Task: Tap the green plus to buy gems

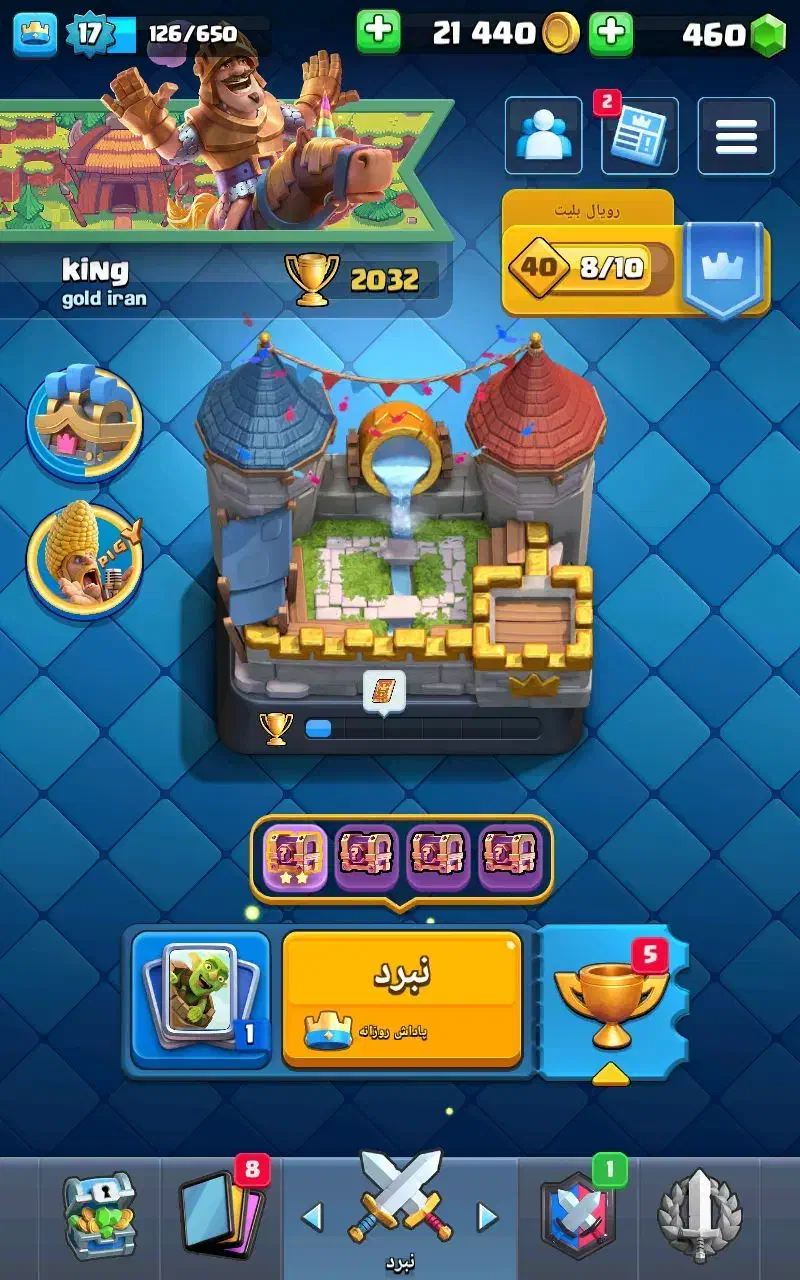Action: click(x=610, y=33)
